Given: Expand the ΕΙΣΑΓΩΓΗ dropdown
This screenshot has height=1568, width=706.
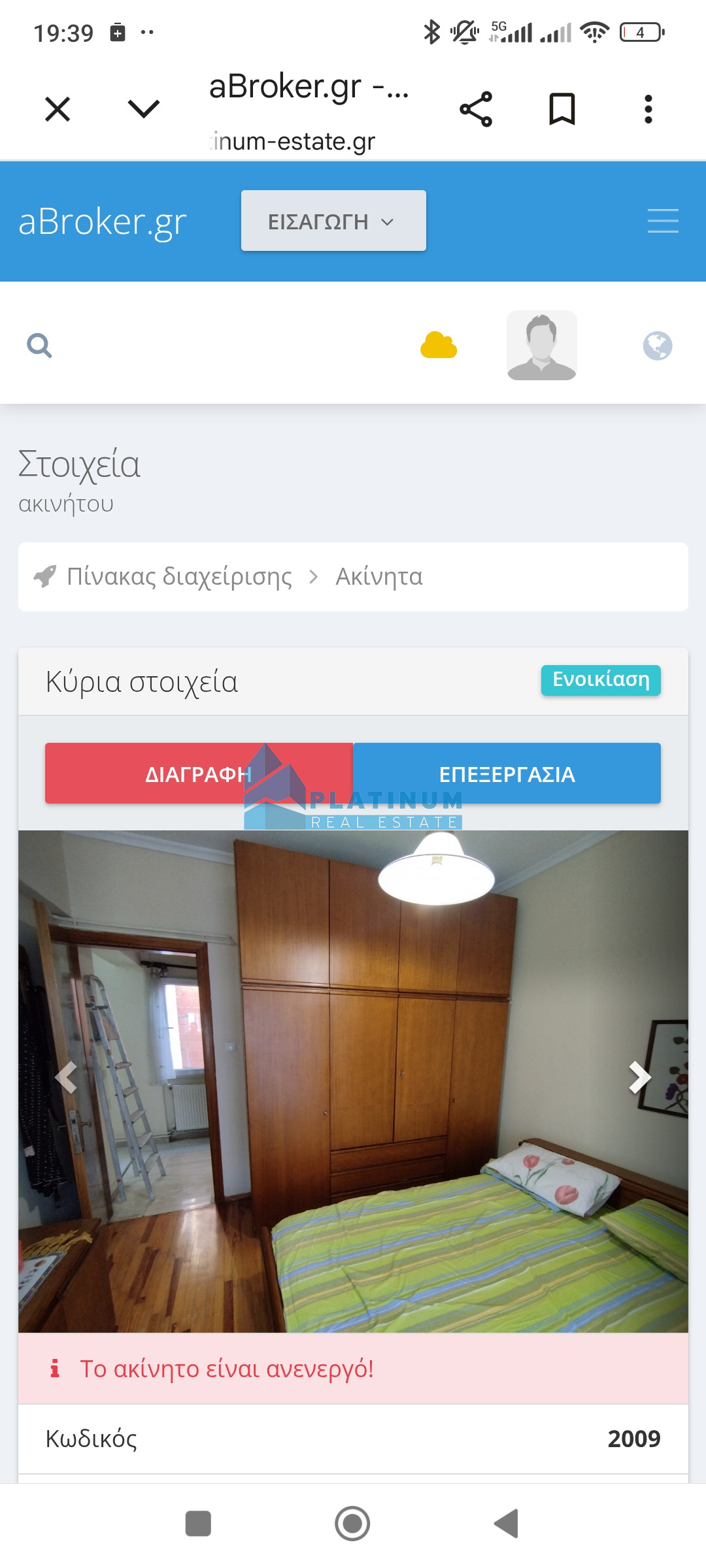Looking at the screenshot, I should tap(333, 221).
